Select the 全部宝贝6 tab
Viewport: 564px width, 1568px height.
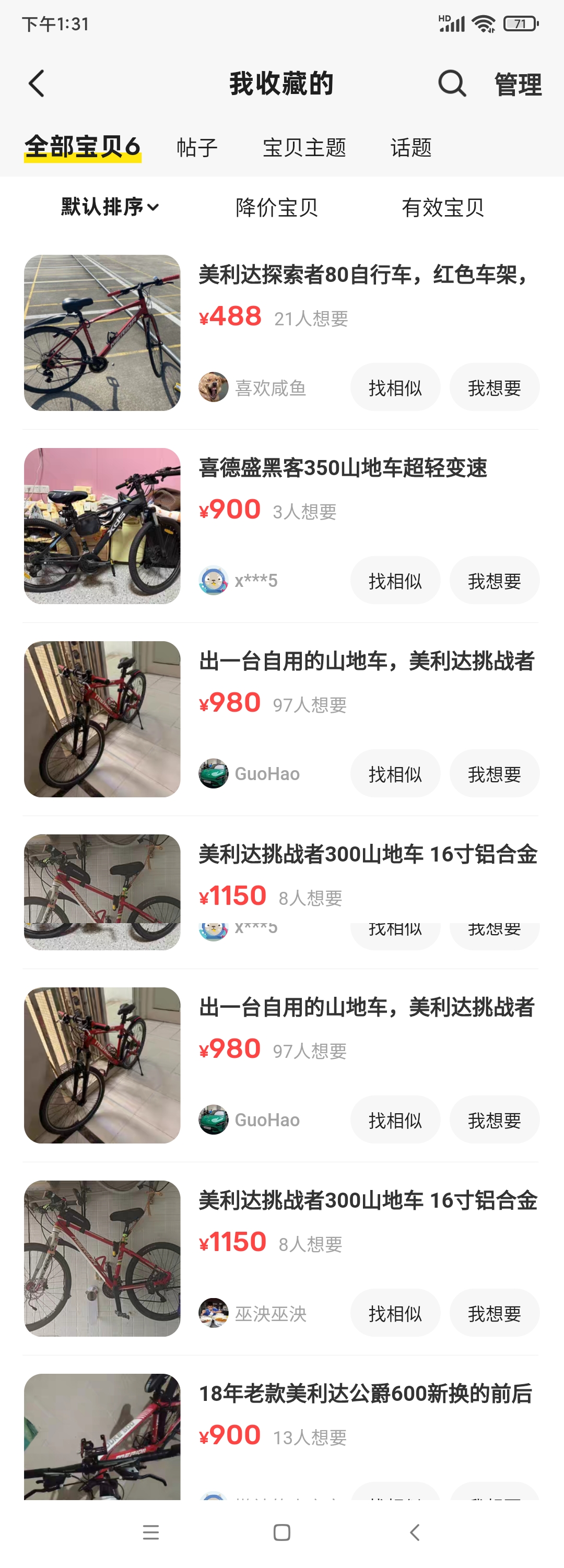pyautogui.click(x=83, y=147)
